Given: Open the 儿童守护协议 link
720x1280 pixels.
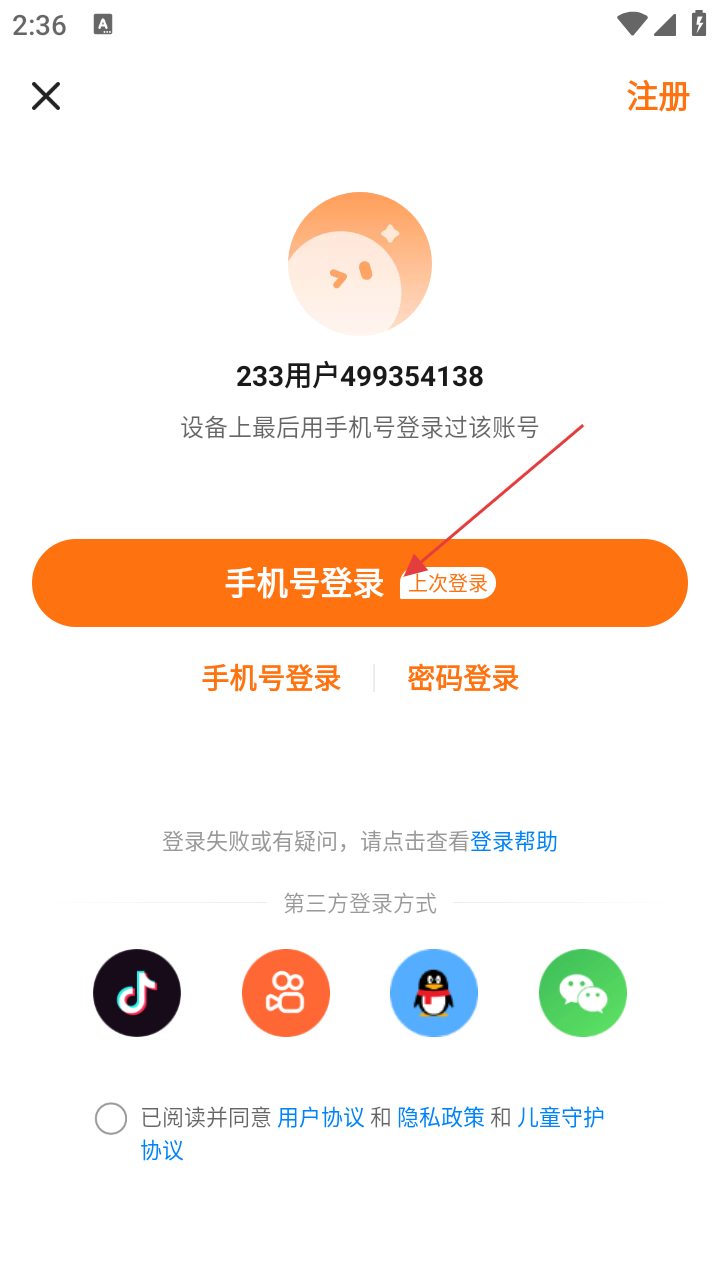Looking at the screenshot, I should tap(560, 1118).
